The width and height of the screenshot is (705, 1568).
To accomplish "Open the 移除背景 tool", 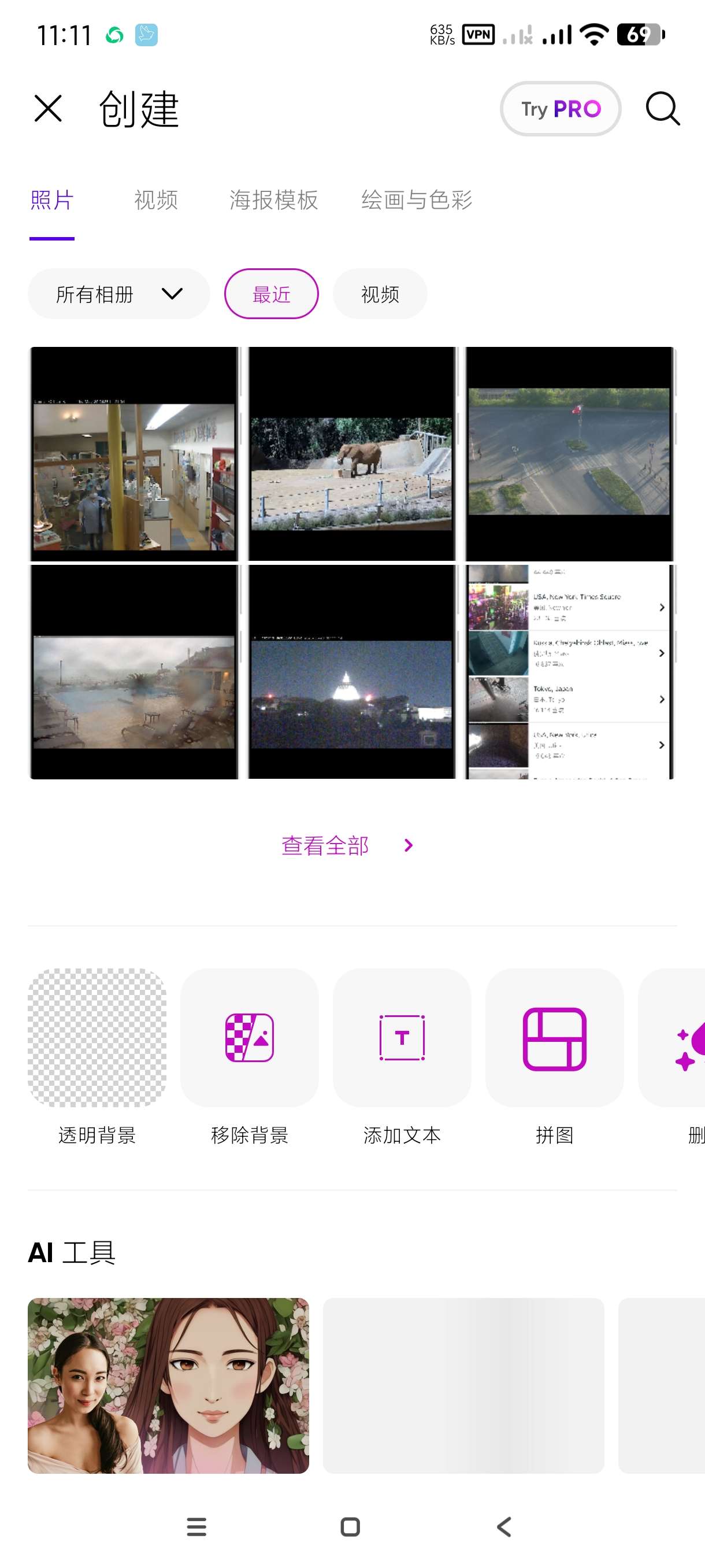I will click(x=250, y=1038).
